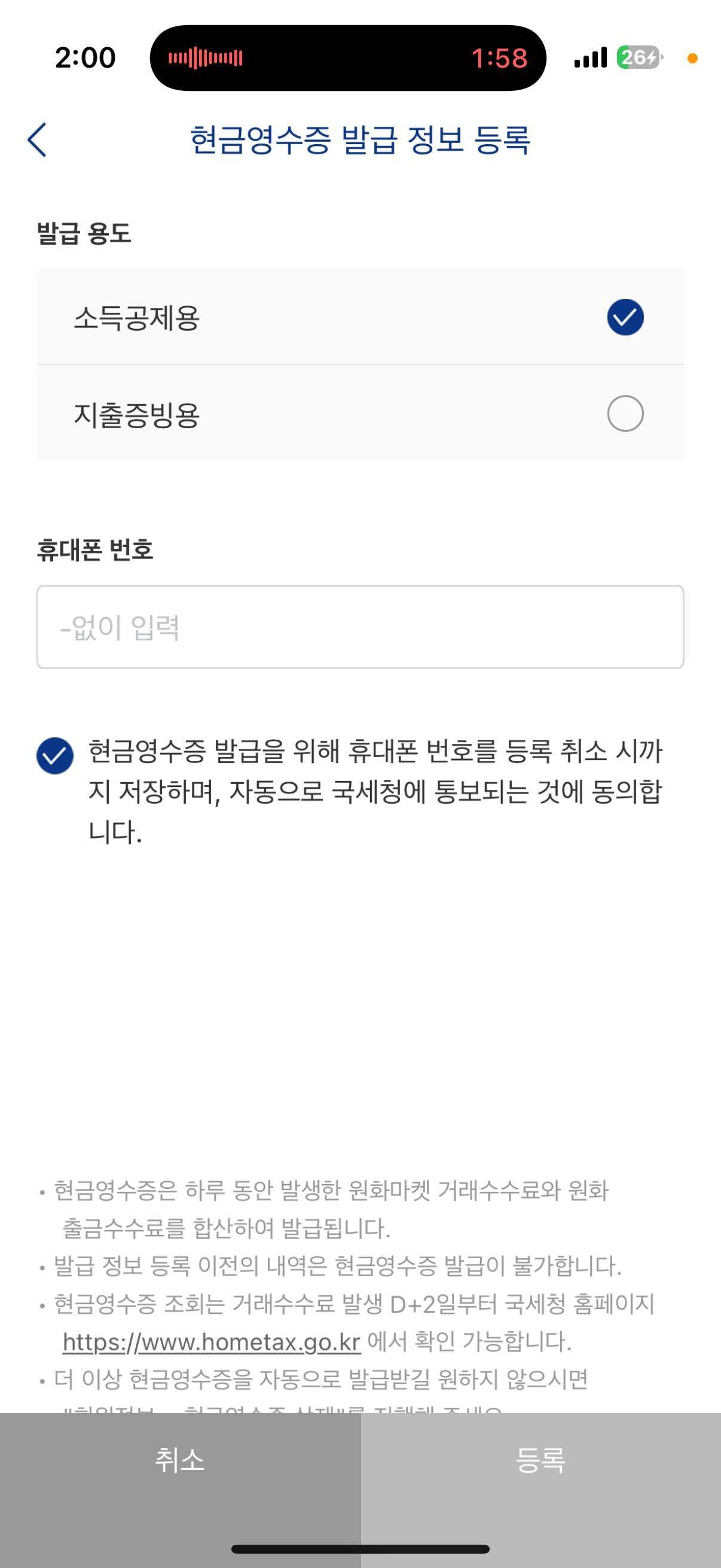Tap the orange microphone privacy dot
721x1568 pixels.
point(692,59)
